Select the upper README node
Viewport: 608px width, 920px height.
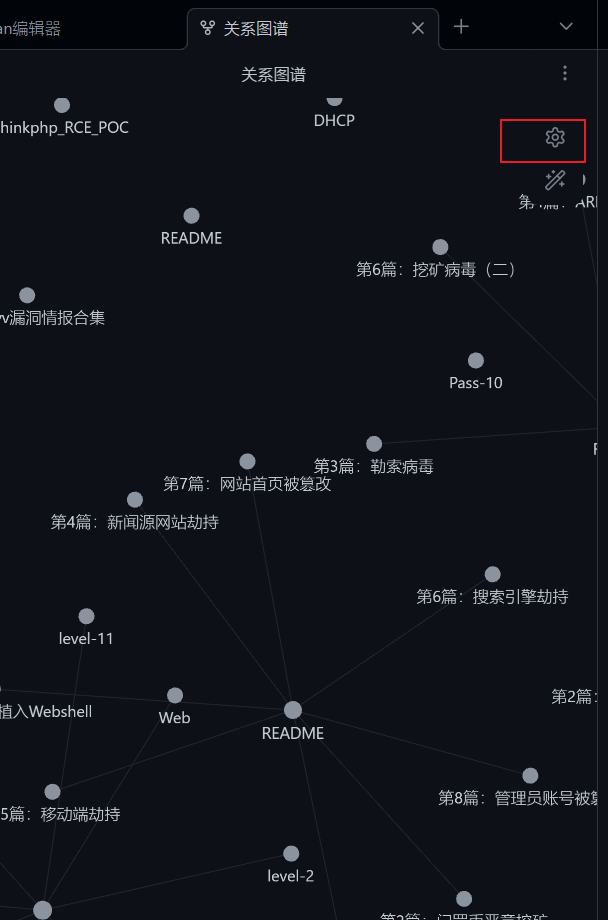tap(191, 216)
